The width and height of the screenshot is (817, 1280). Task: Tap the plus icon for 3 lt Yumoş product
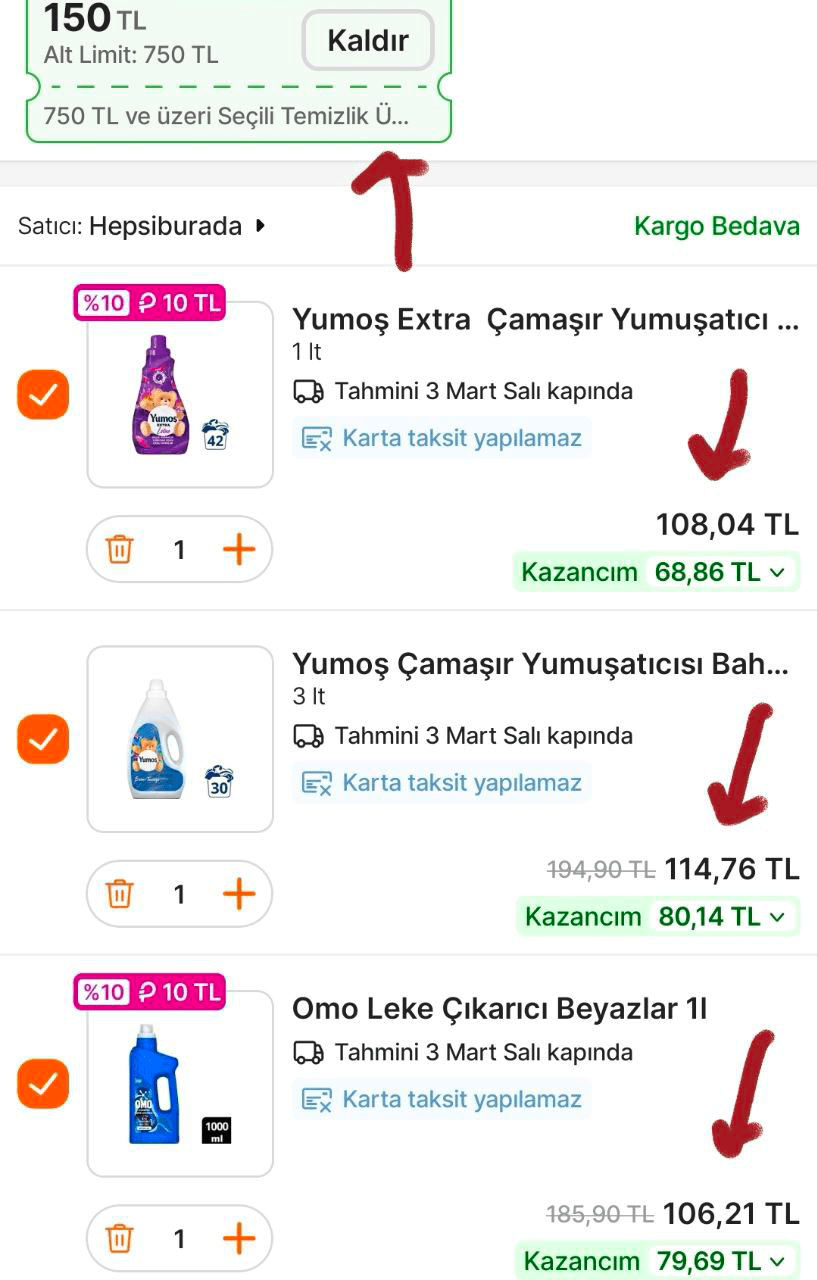click(x=239, y=894)
